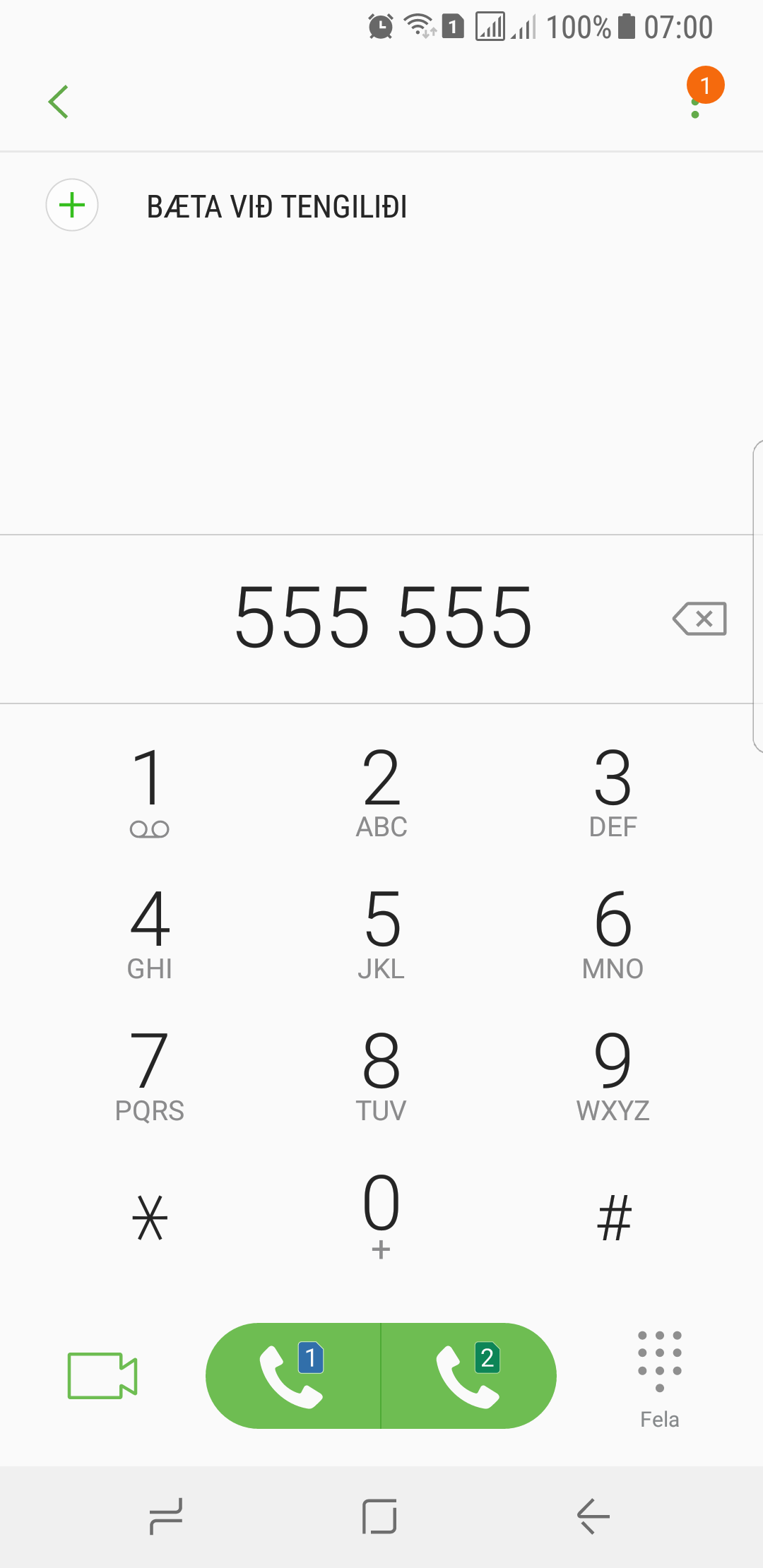Tap the 3 DEF key
This screenshot has height=1568, width=763.
point(613,791)
